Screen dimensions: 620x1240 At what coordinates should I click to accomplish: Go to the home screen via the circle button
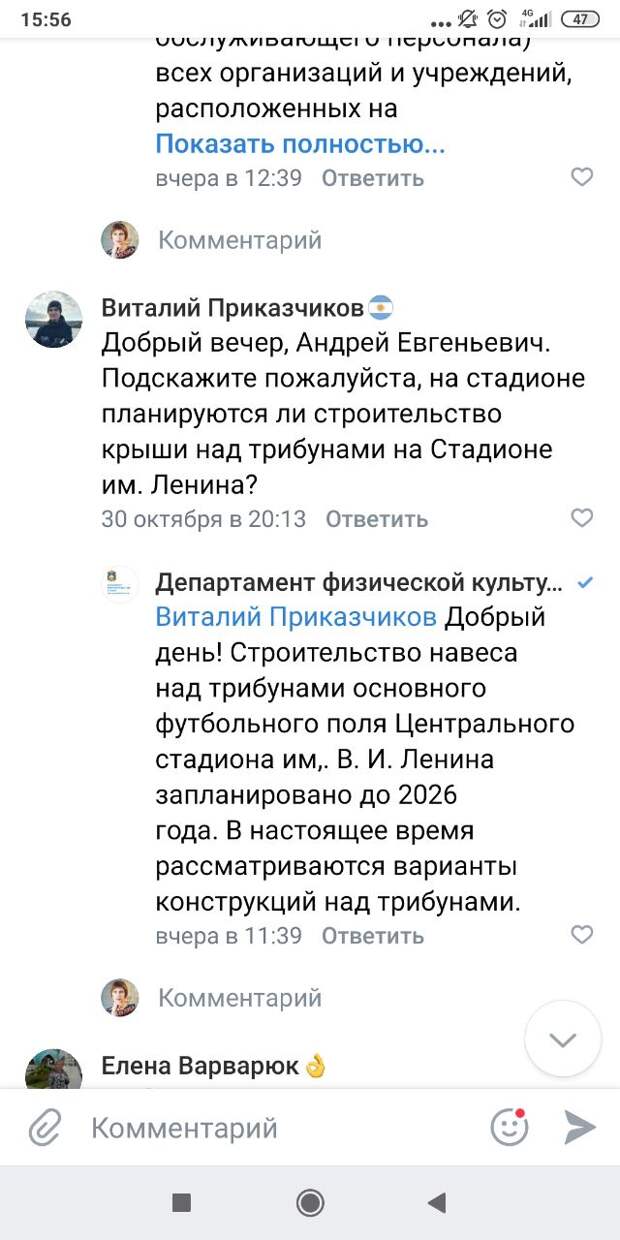(x=310, y=1203)
